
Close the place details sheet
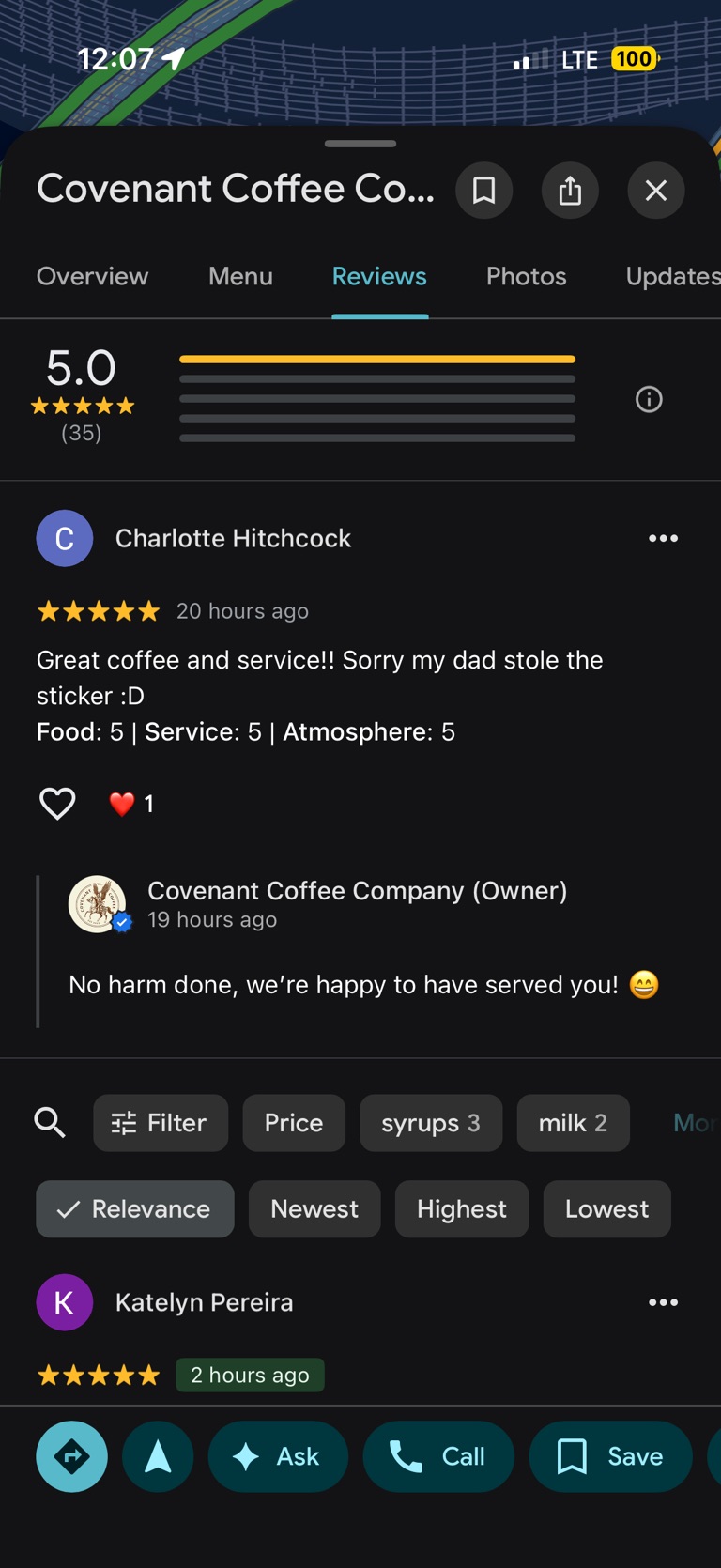656,191
